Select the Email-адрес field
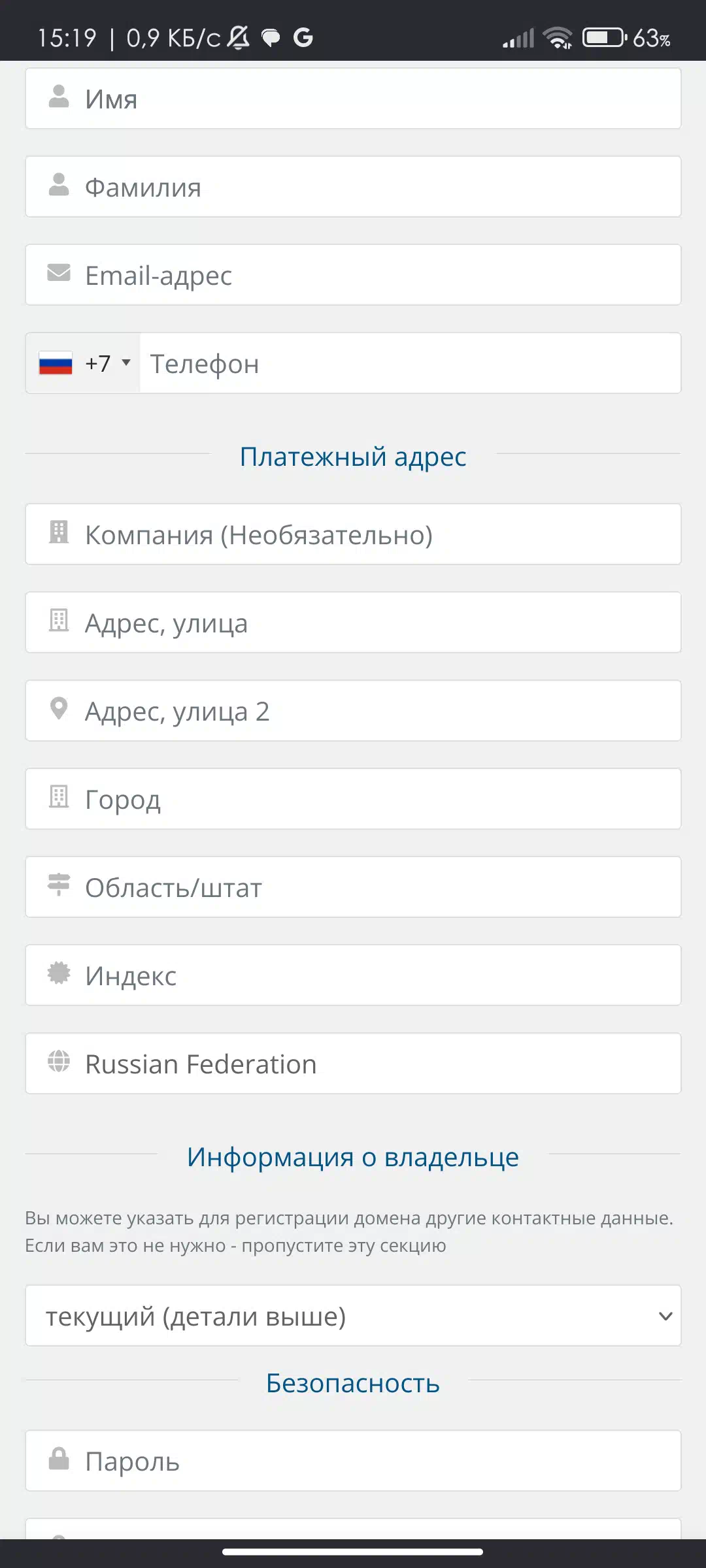 pyautogui.click(x=353, y=275)
